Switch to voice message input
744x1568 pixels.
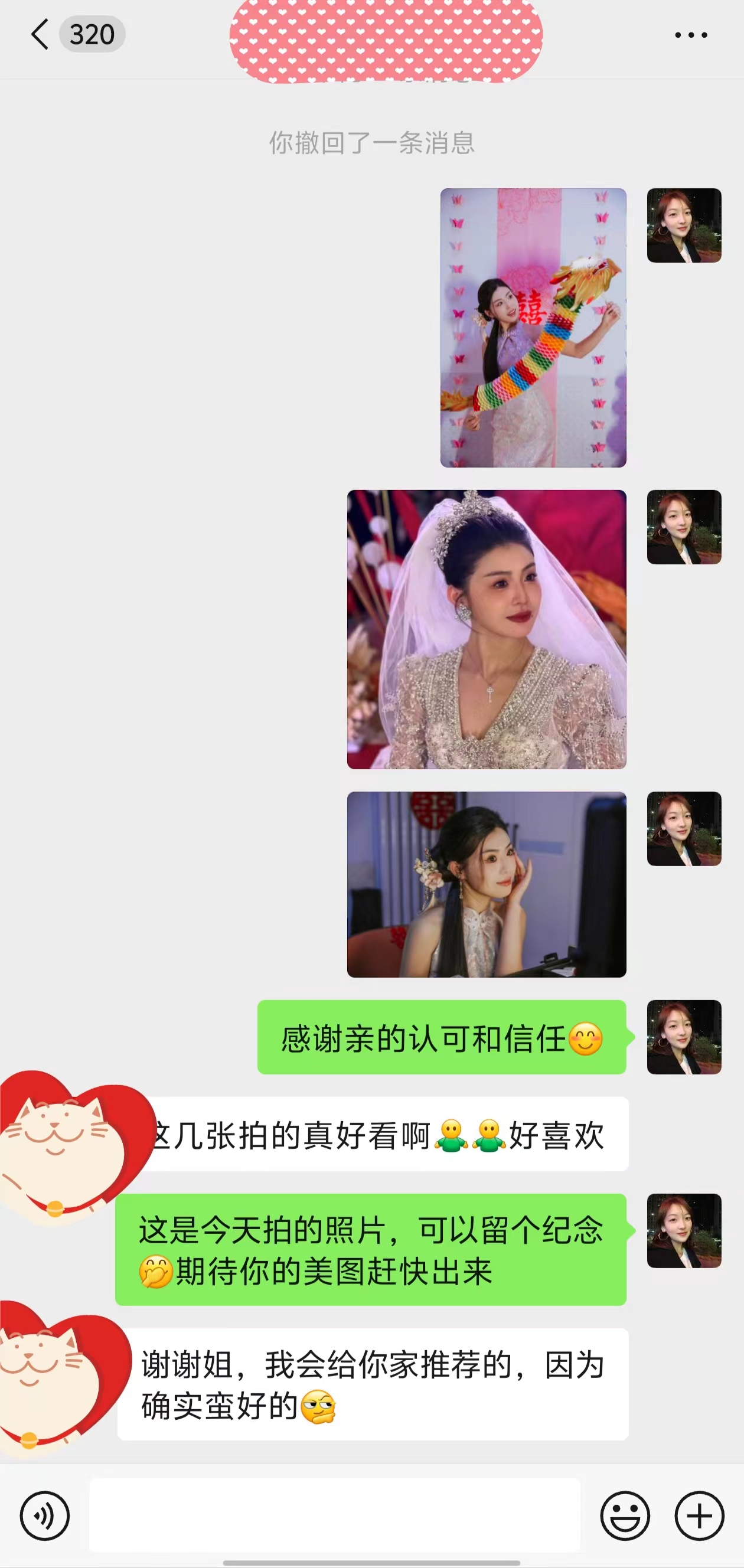coord(45,1515)
